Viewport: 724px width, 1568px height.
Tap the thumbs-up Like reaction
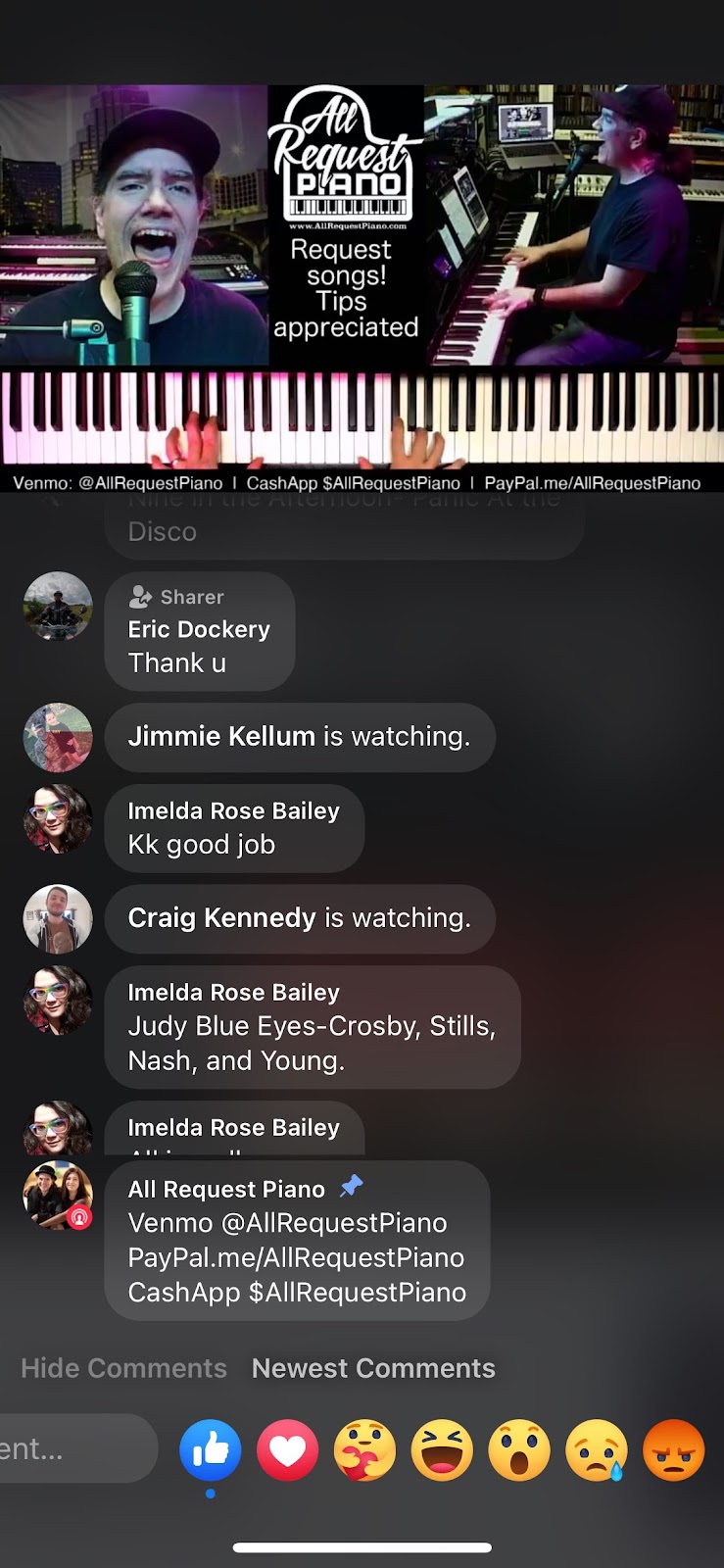211,1449
